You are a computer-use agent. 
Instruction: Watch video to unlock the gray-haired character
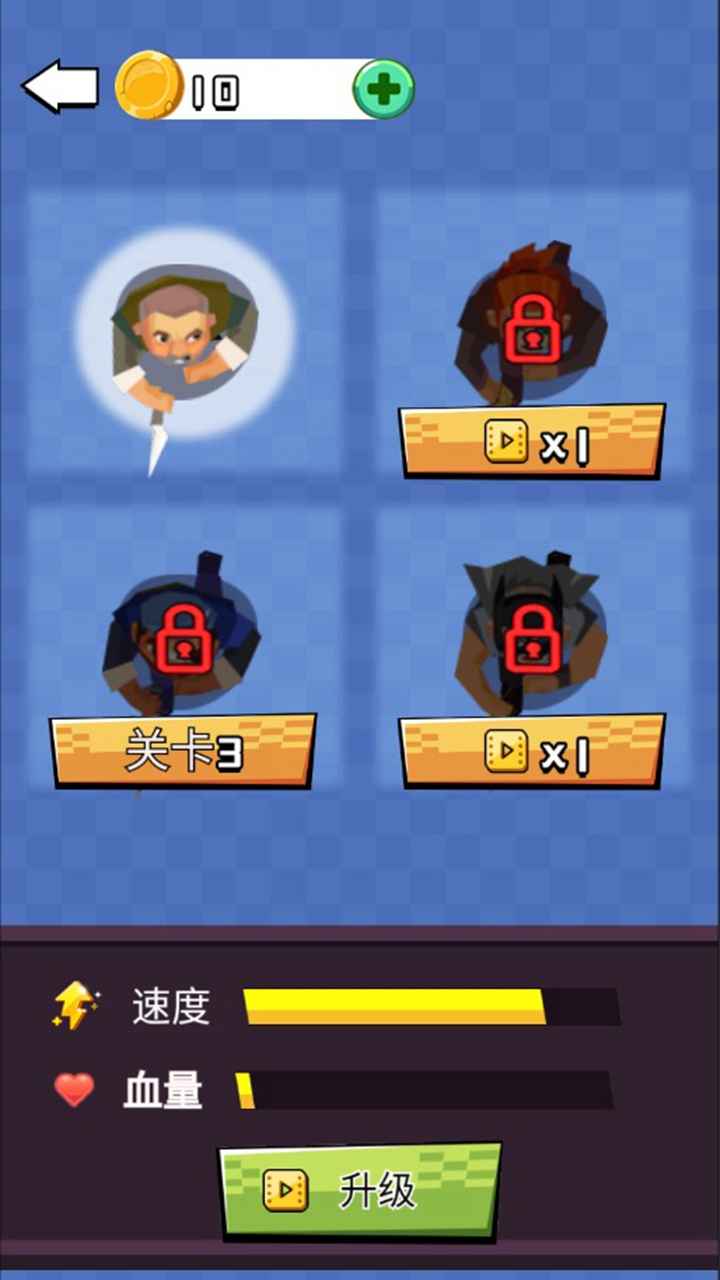532,752
